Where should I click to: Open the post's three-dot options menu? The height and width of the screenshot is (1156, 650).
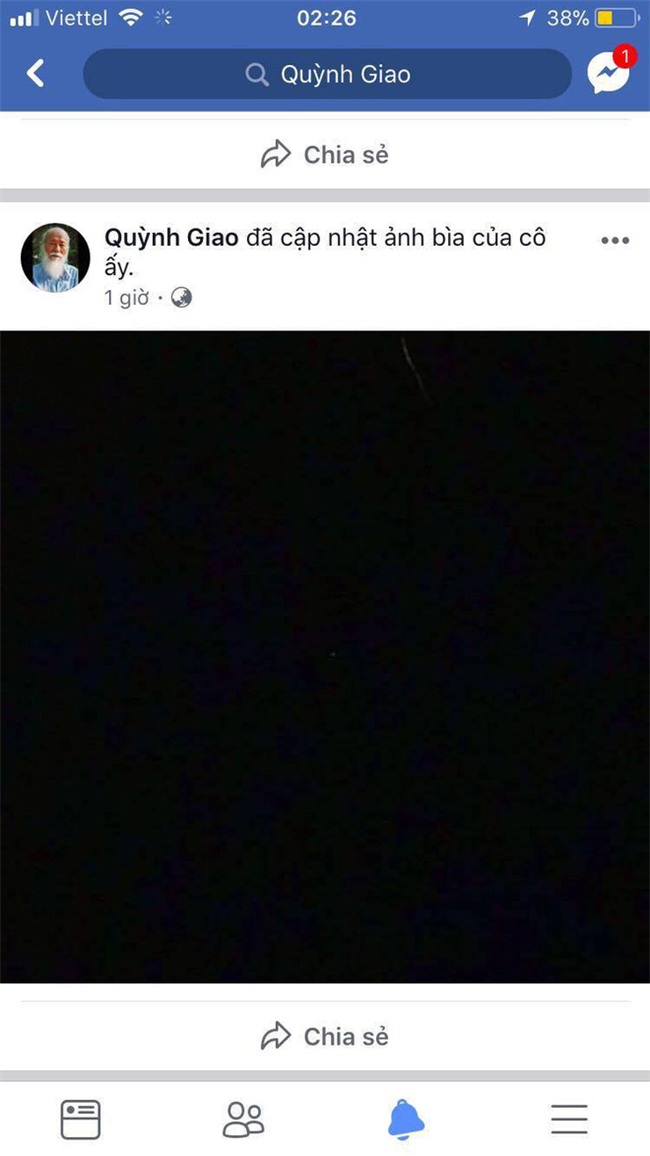click(615, 240)
